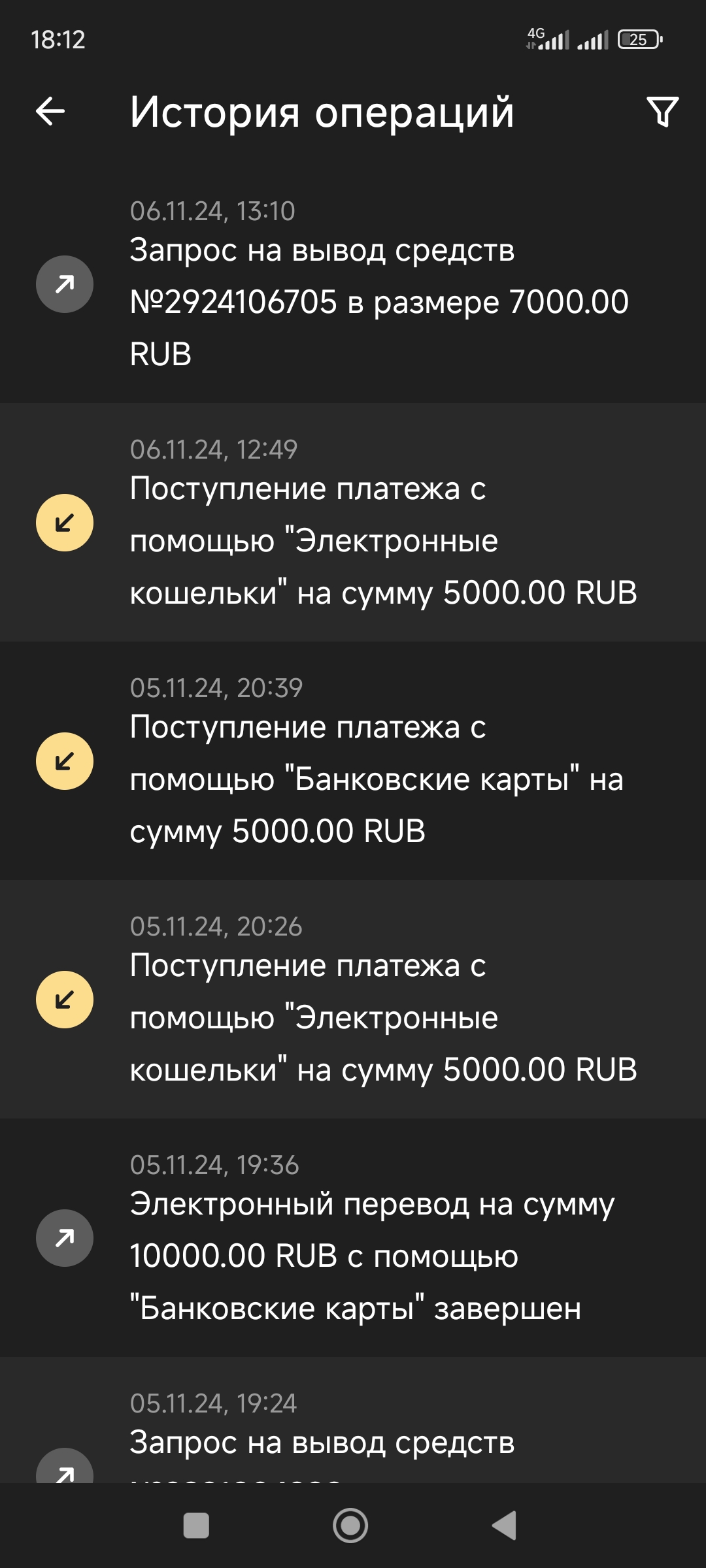
Task: Go back from История операций
Action: point(50,111)
